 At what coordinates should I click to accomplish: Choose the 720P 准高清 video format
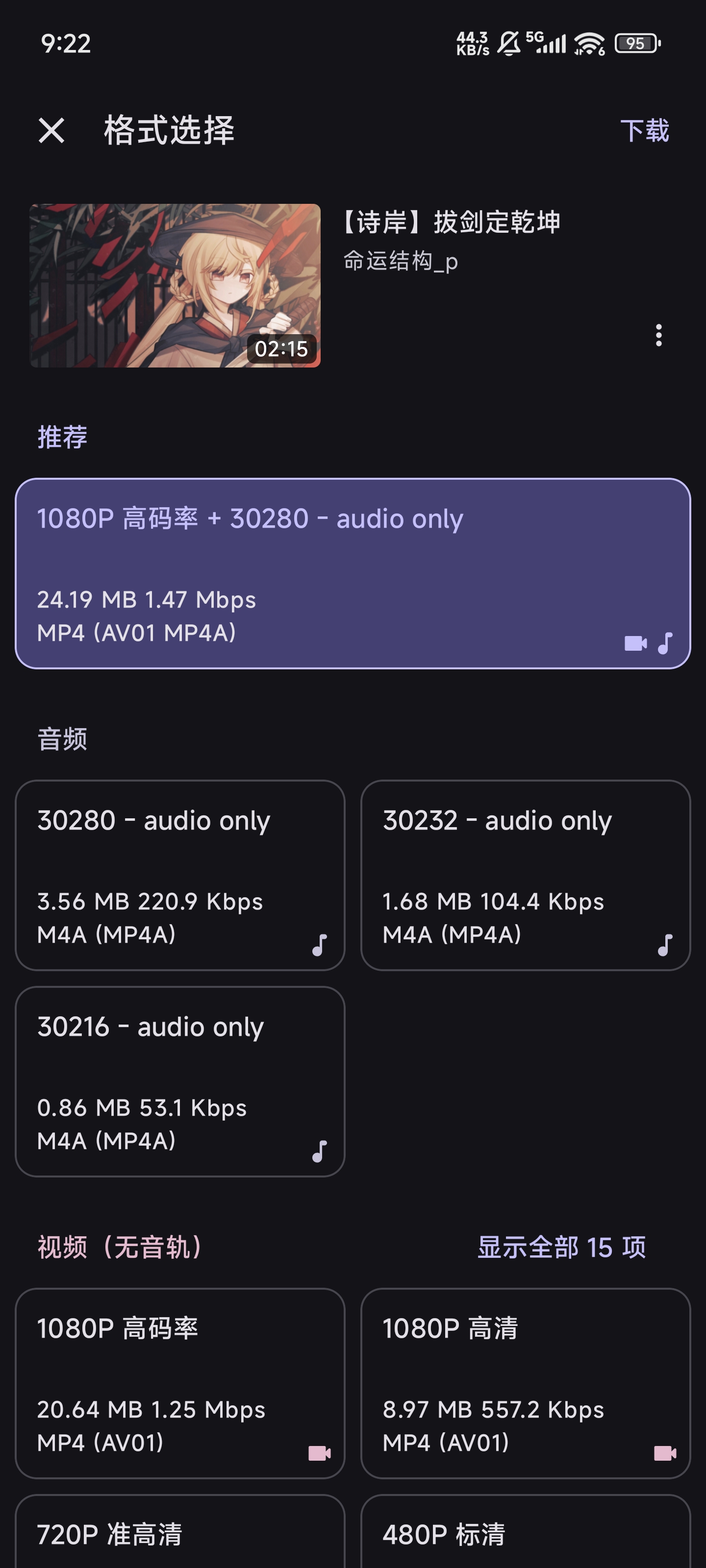coord(180,1531)
